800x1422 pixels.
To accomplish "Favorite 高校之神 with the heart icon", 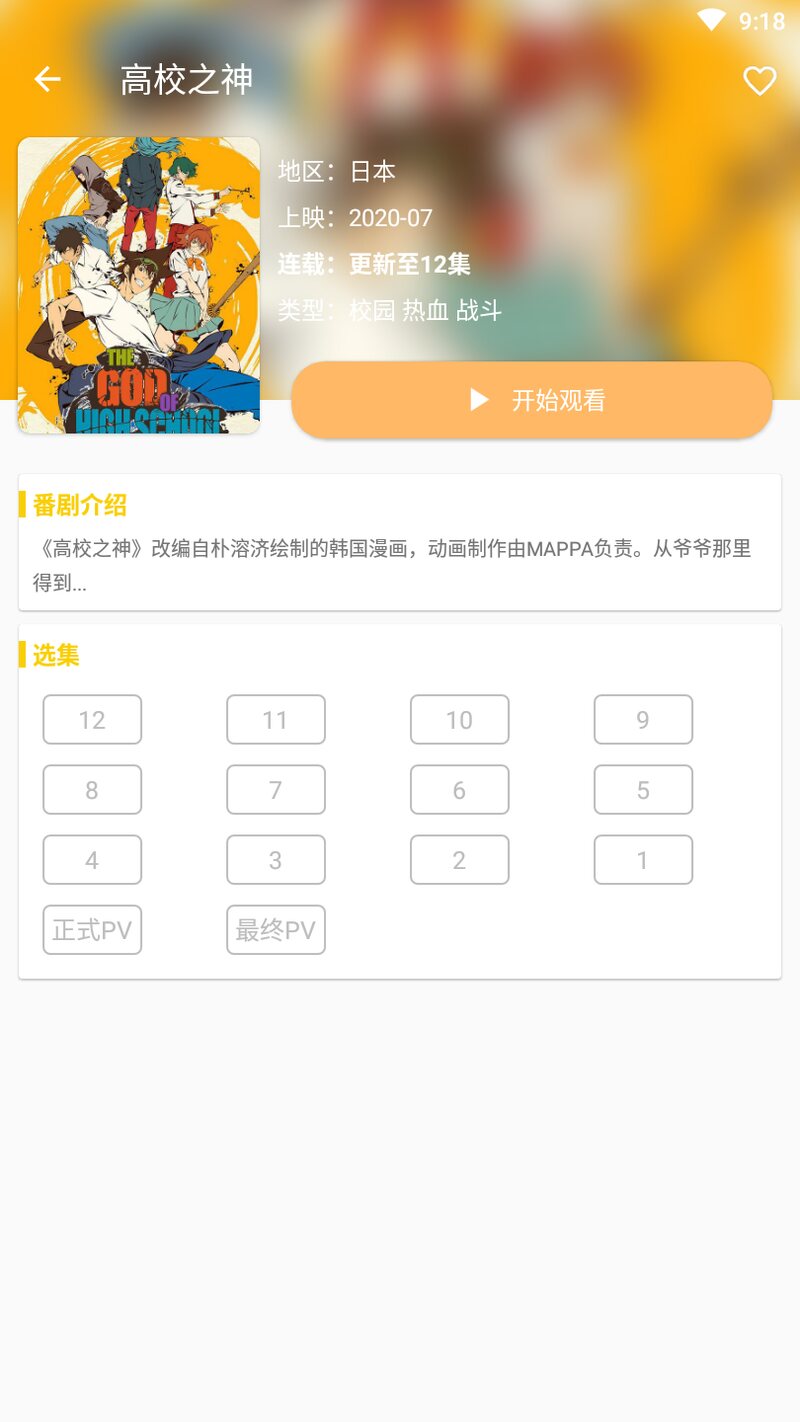I will [x=759, y=81].
